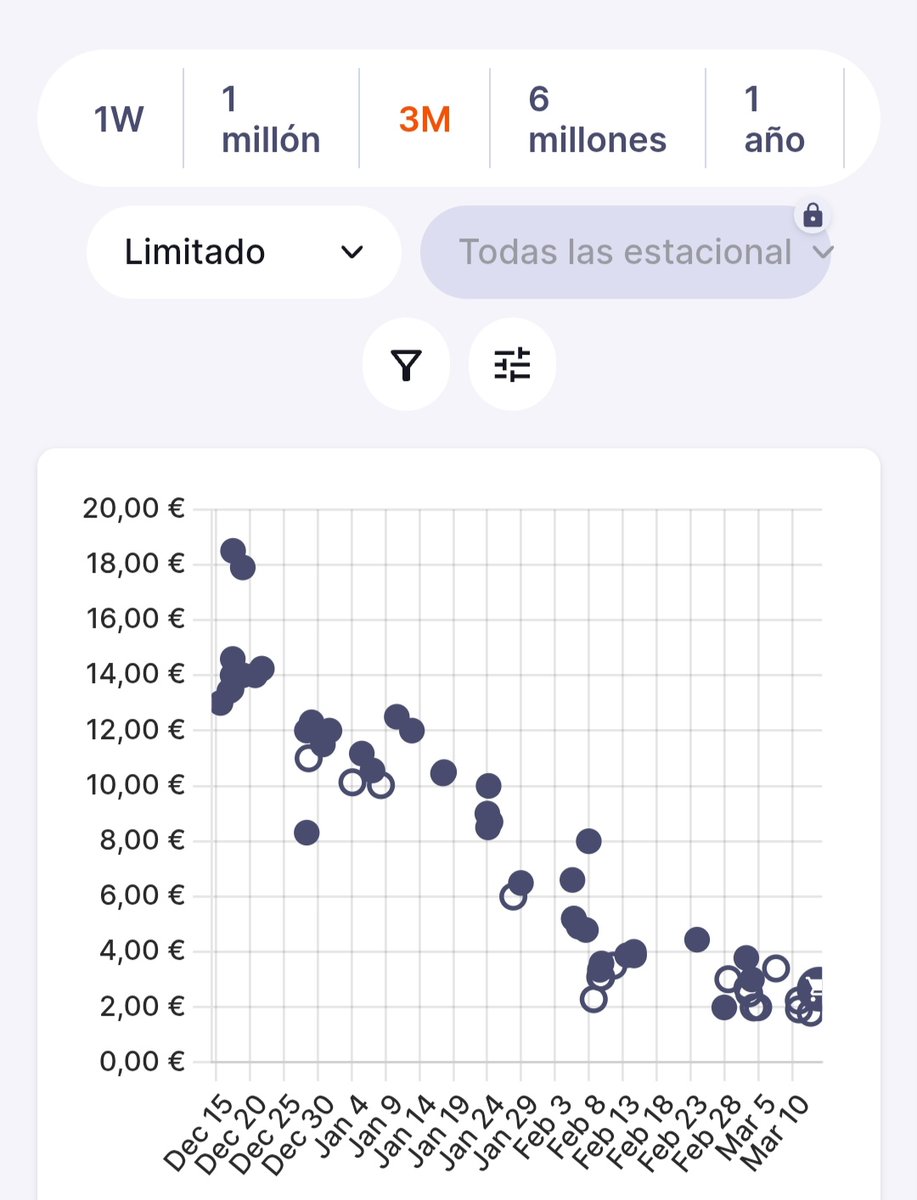The width and height of the screenshot is (917, 1200).
Task: Select the 1 millón time range
Action: tap(271, 119)
